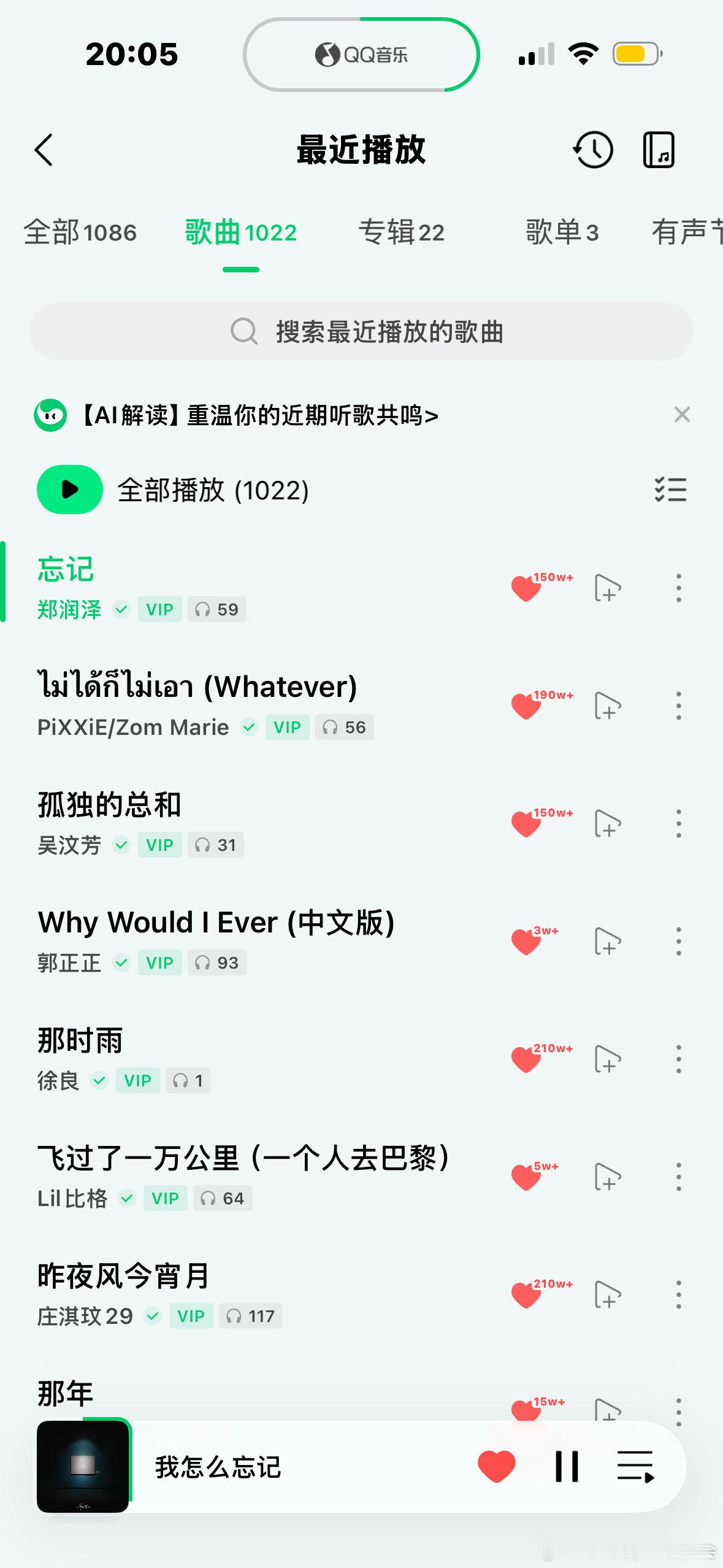
Task: Add 忘记 to a playlist via its add icon
Action: pos(608,587)
